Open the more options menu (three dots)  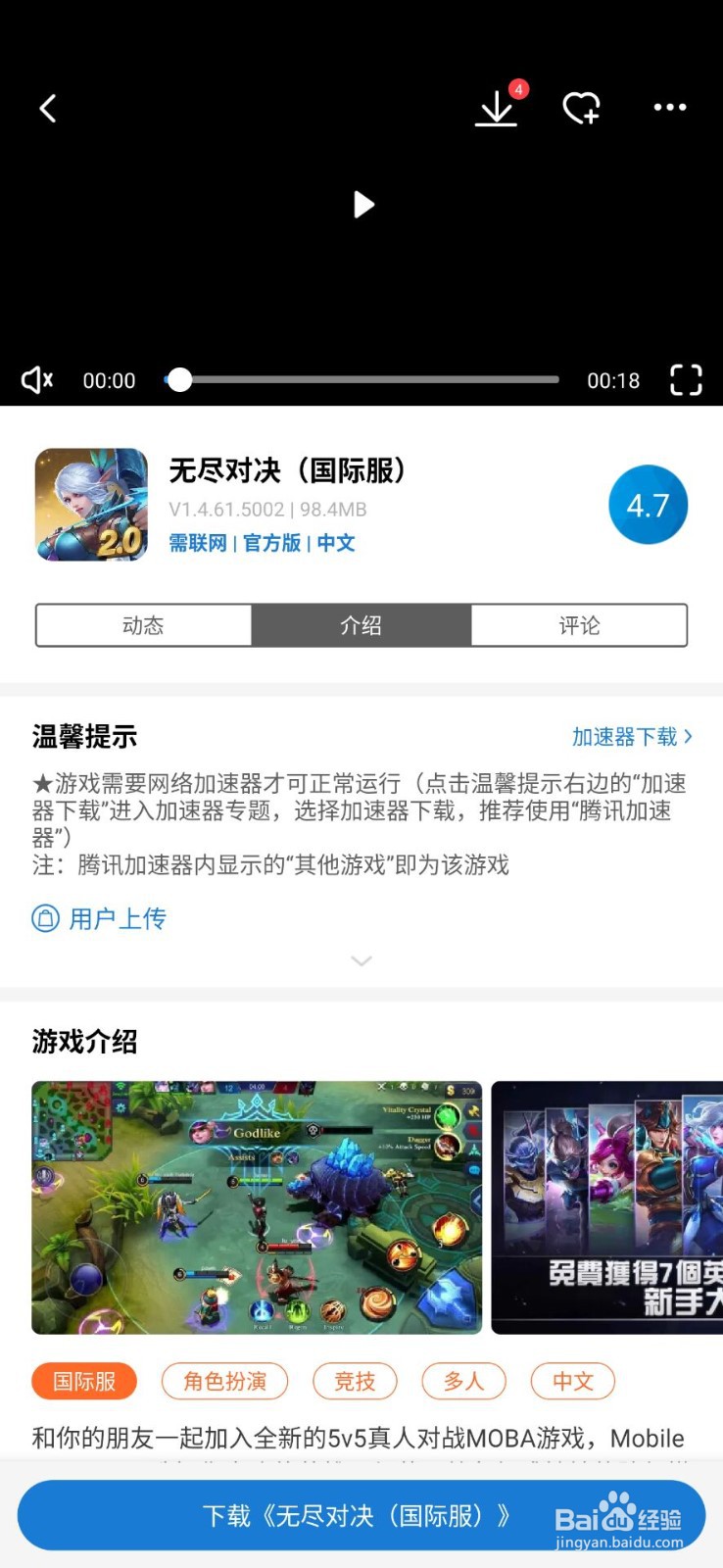(x=669, y=109)
